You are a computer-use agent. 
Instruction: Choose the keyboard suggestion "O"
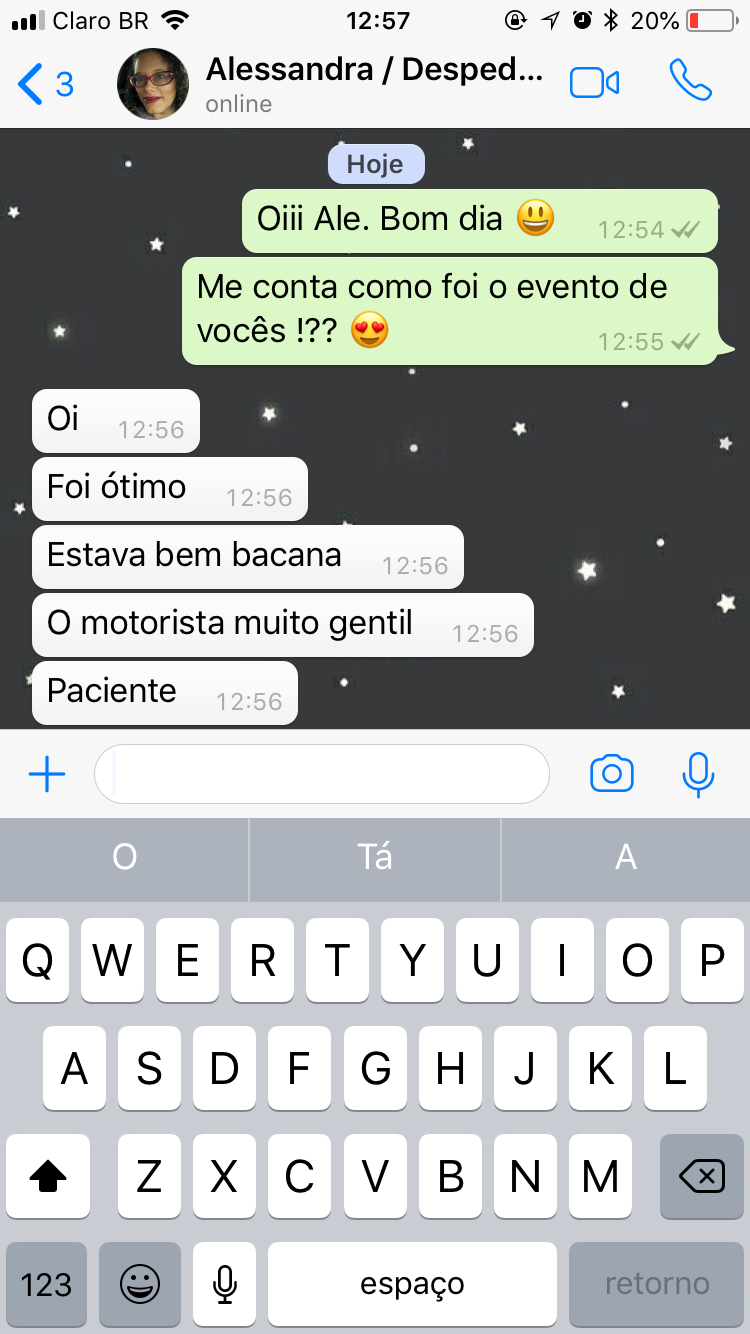(x=124, y=857)
